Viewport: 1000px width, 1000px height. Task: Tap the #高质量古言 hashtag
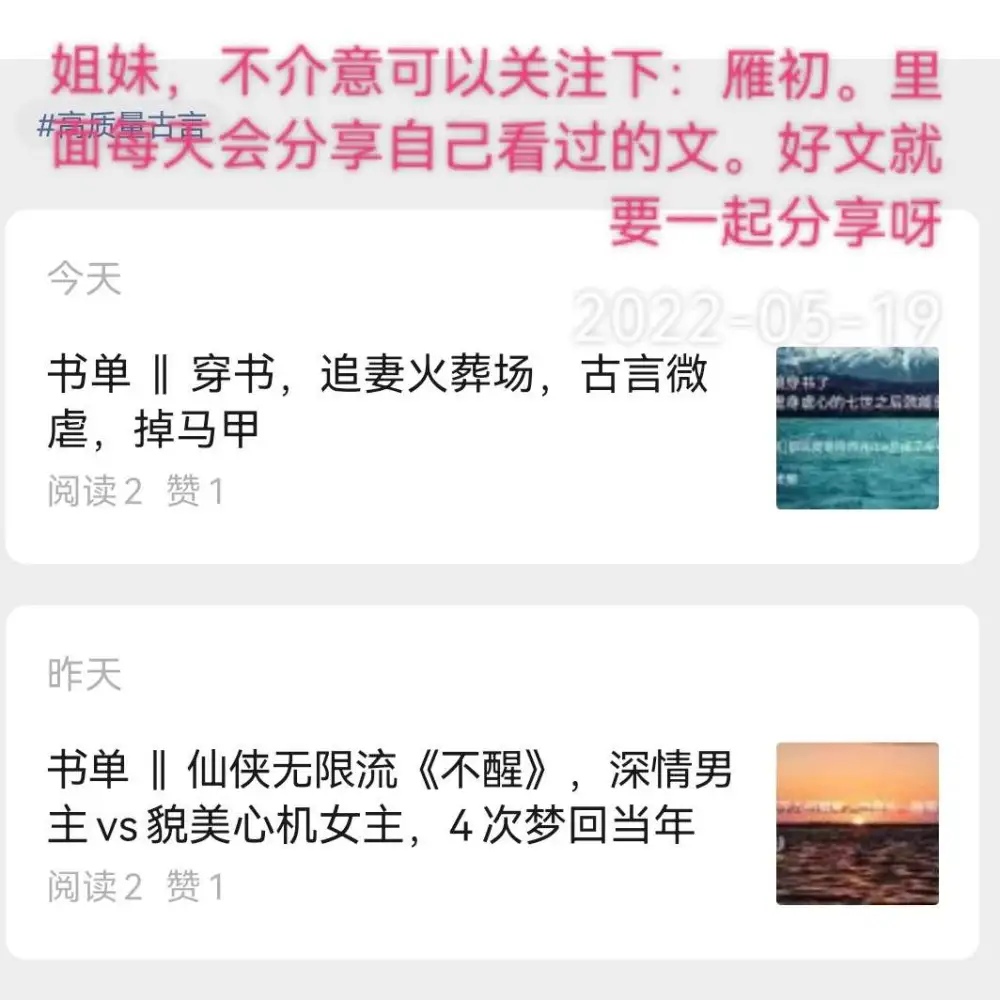pyautogui.click(x=120, y=127)
